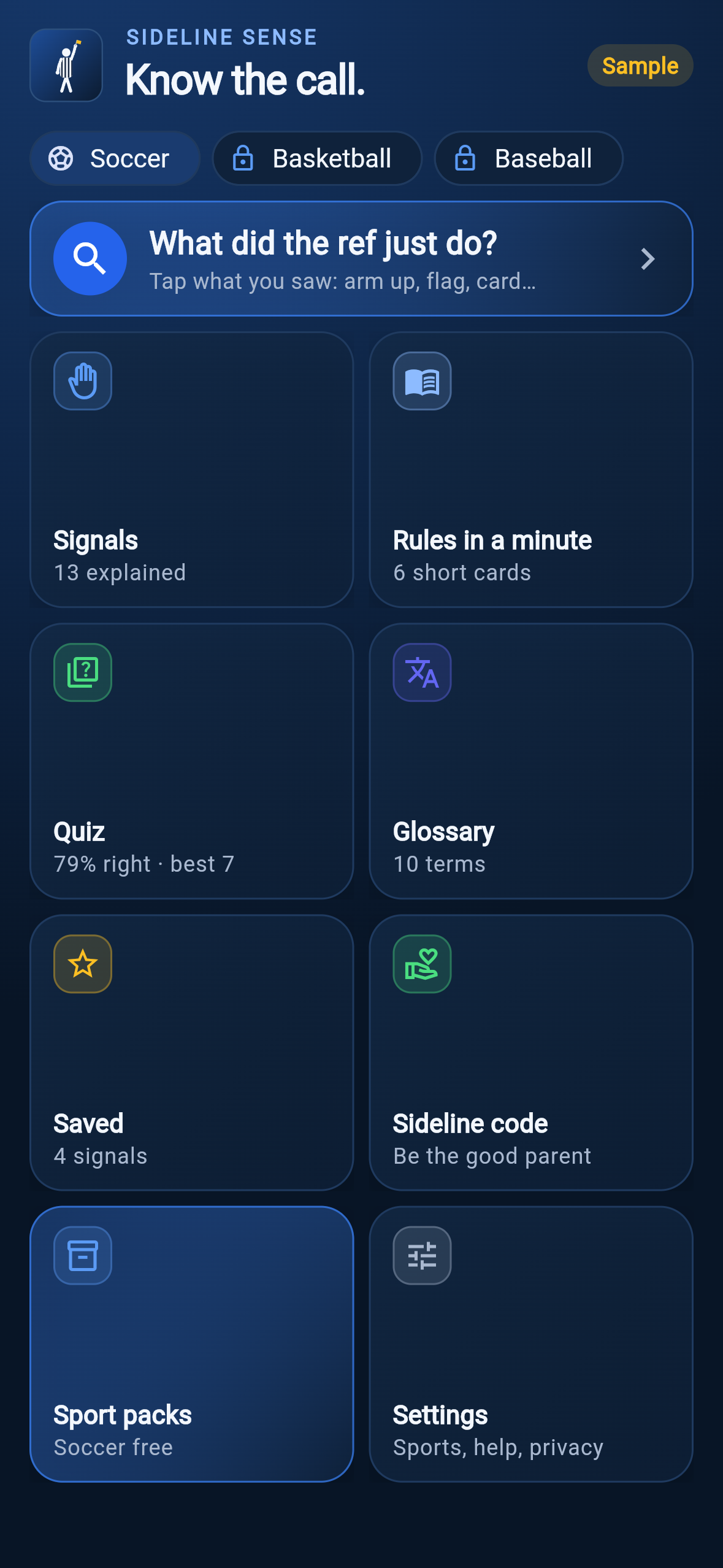
Task: Select the Soccer sport chip
Action: 115,158
